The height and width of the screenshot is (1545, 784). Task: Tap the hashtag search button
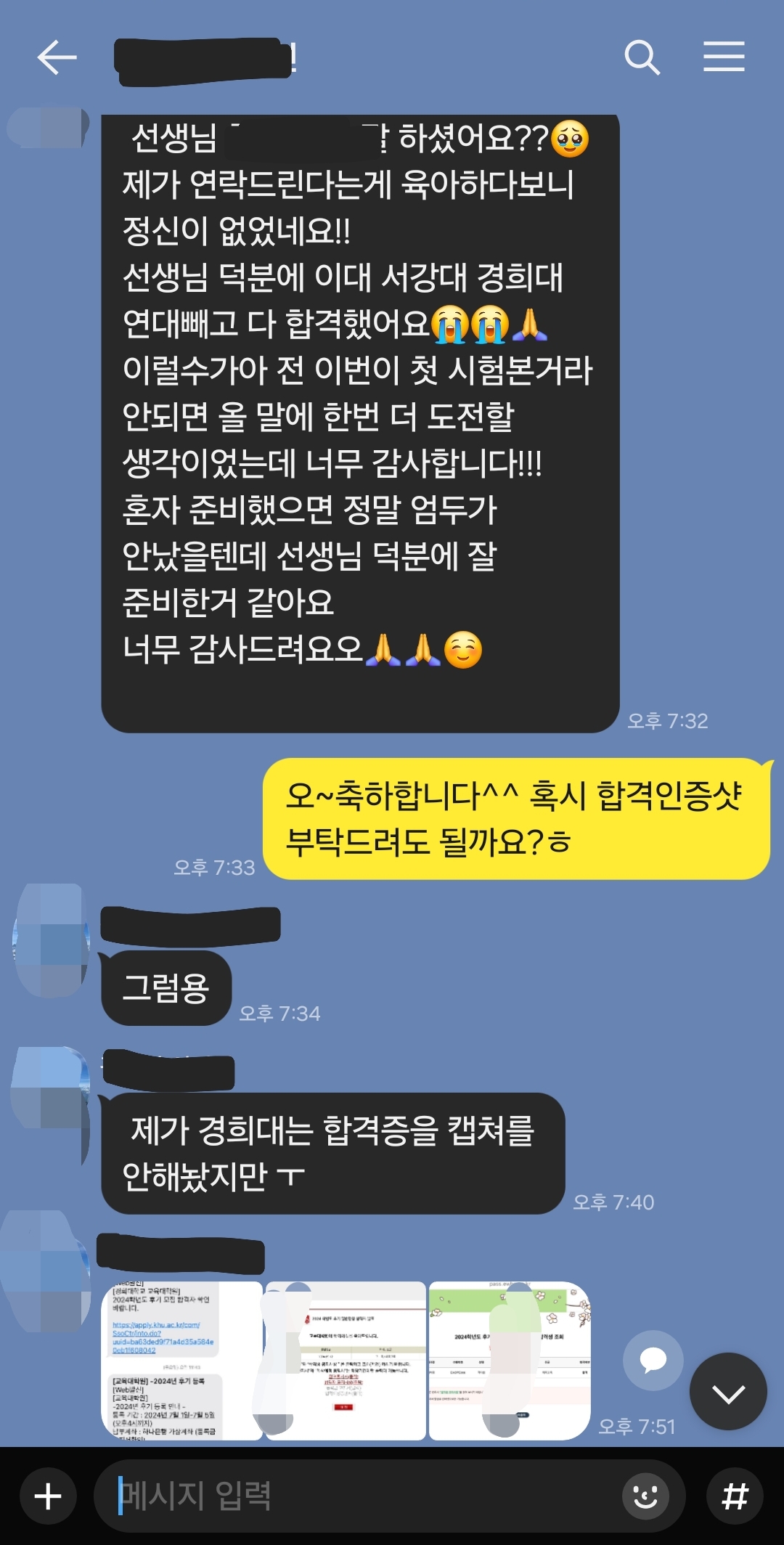pyautogui.click(x=735, y=1496)
